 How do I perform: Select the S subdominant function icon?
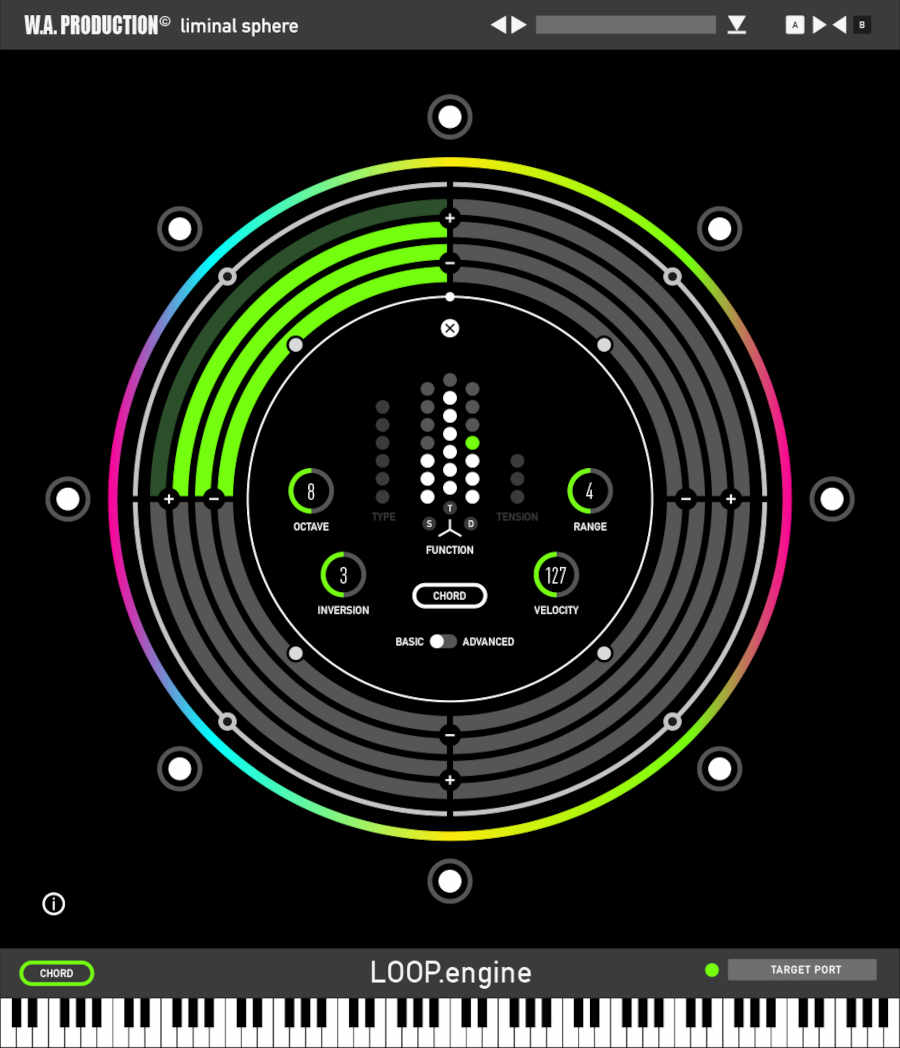[430, 523]
